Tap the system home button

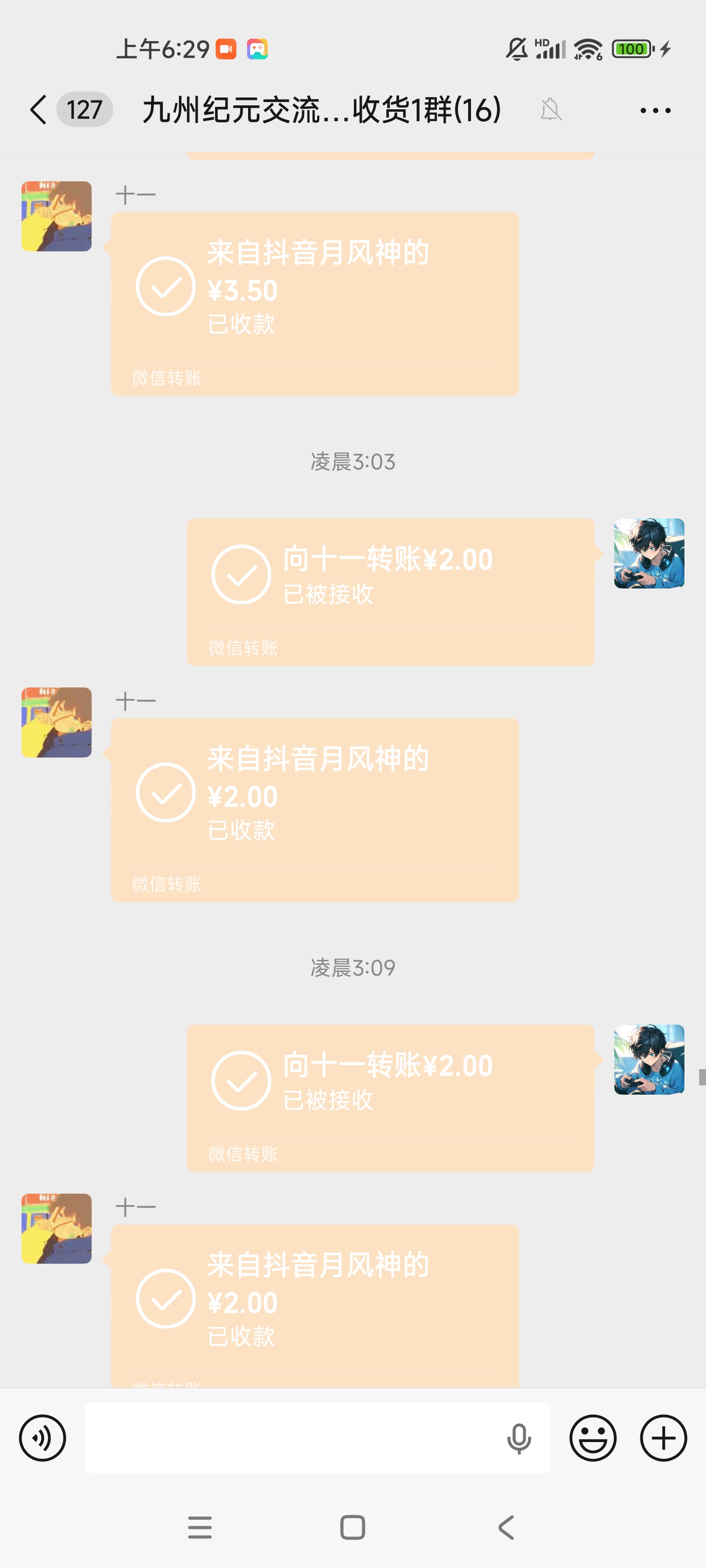(352, 1527)
